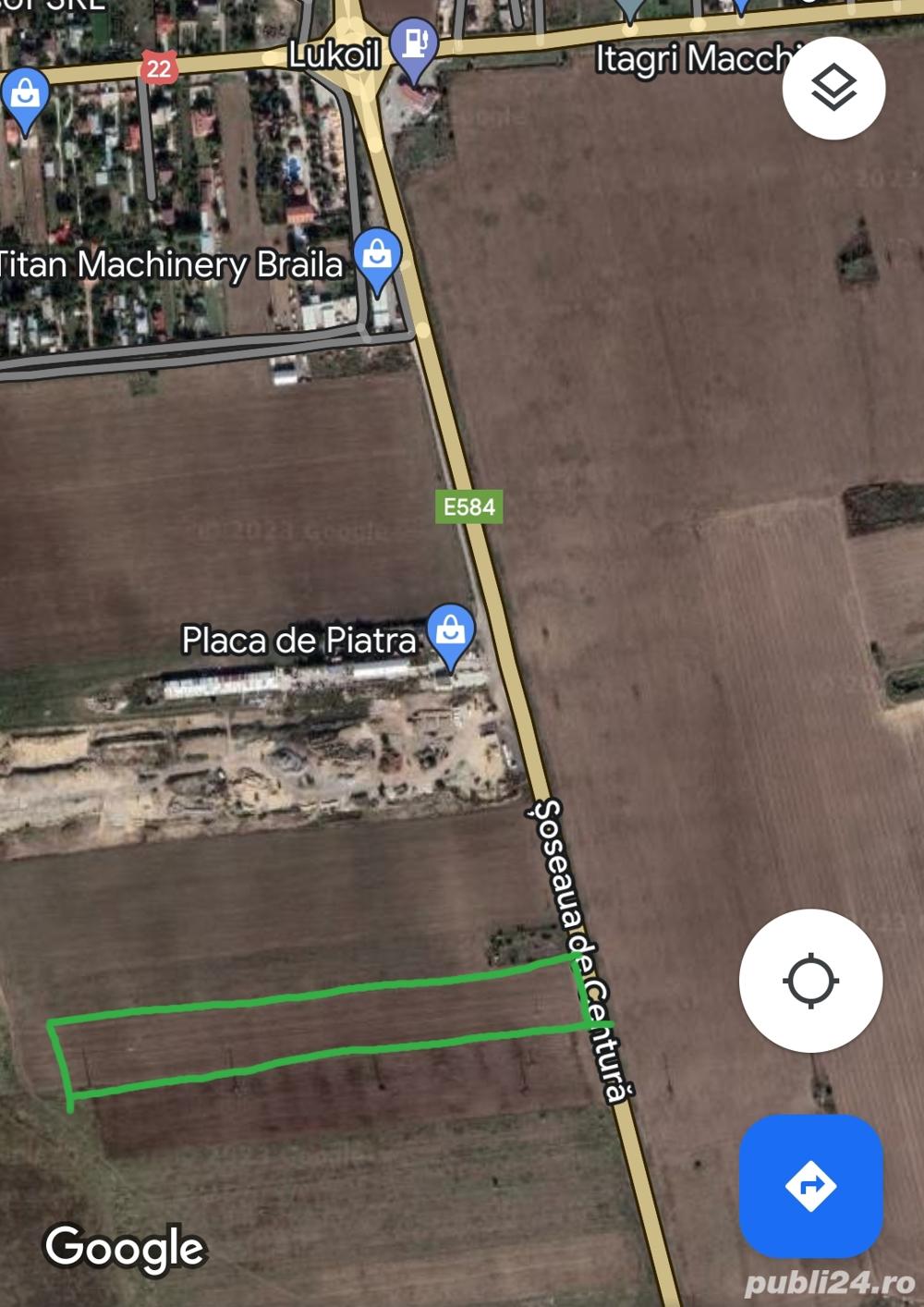The height and width of the screenshot is (1307, 924).
Task: Open the Titan Machinery Braila pin
Action: 377,256
